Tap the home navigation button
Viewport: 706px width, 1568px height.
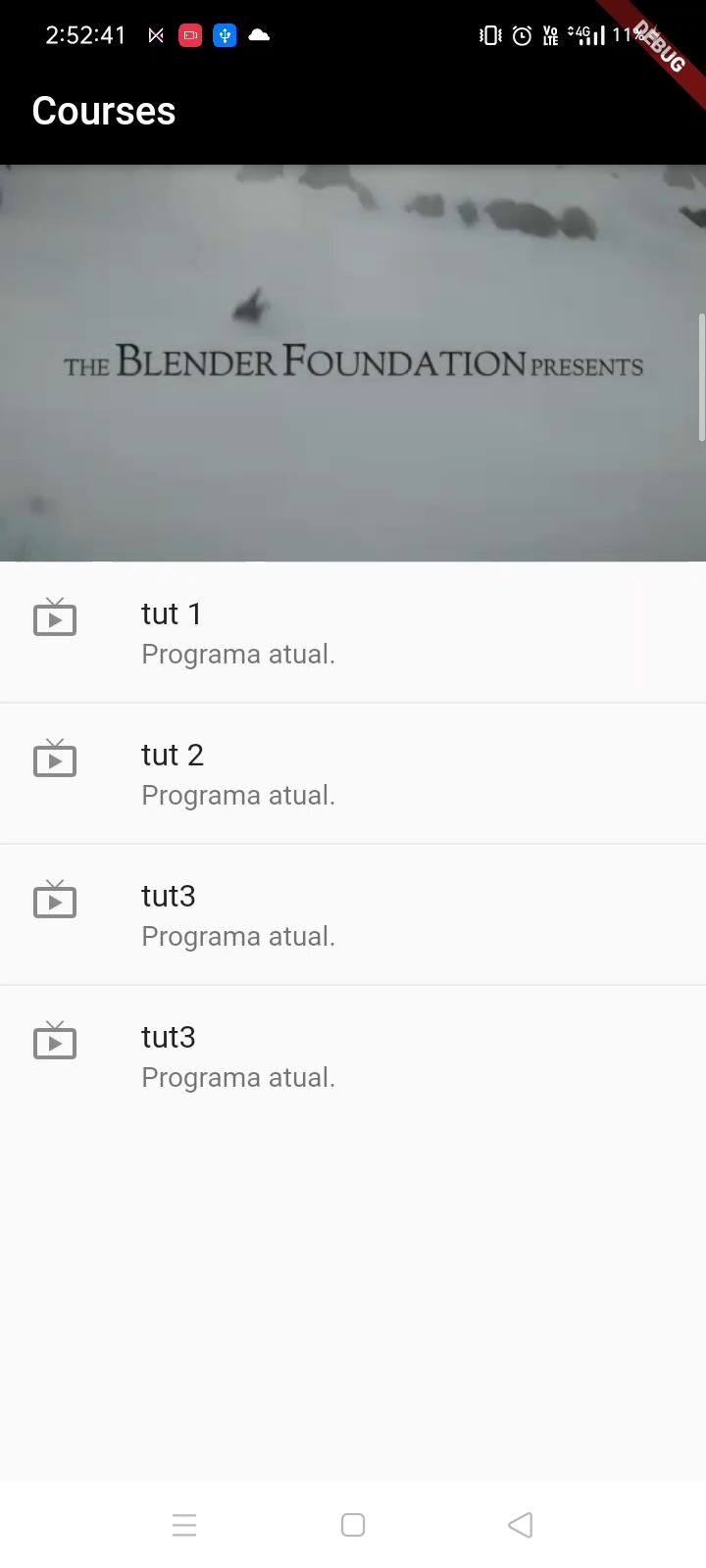(x=353, y=1525)
